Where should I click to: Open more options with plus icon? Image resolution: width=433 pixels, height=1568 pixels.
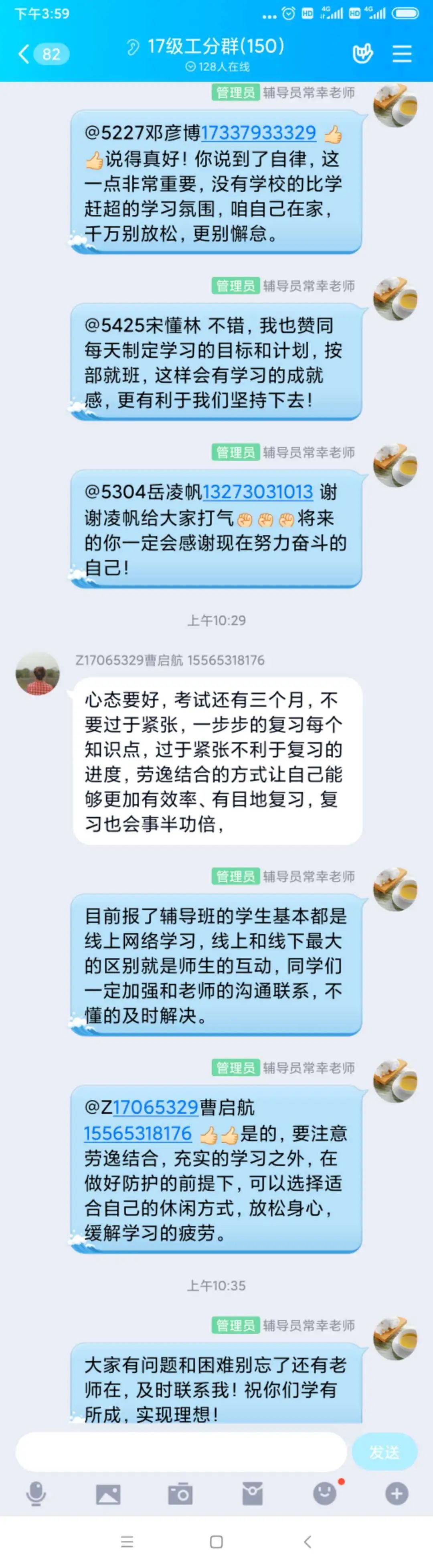coord(397,1494)
